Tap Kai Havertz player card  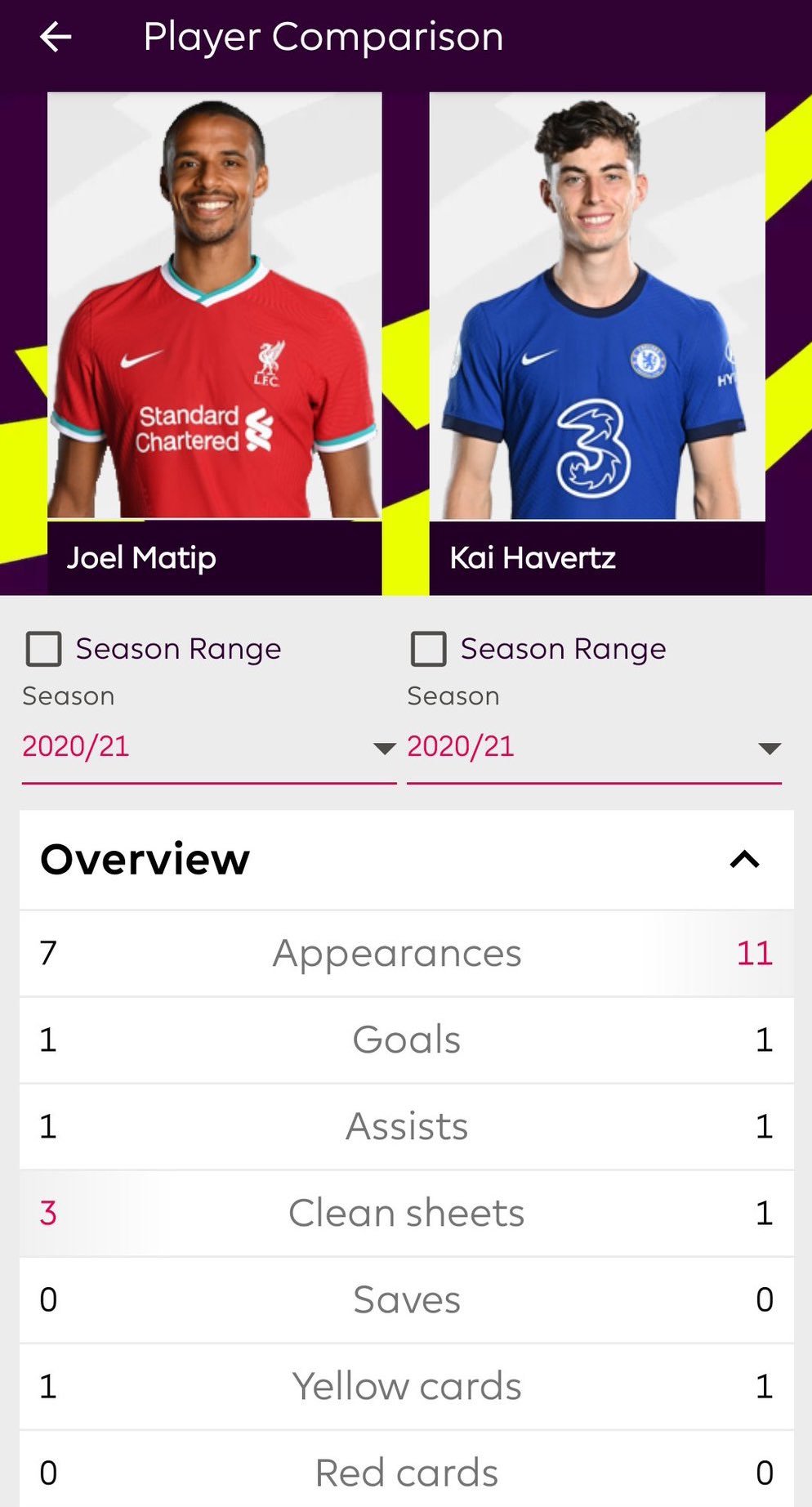point(596,343)
